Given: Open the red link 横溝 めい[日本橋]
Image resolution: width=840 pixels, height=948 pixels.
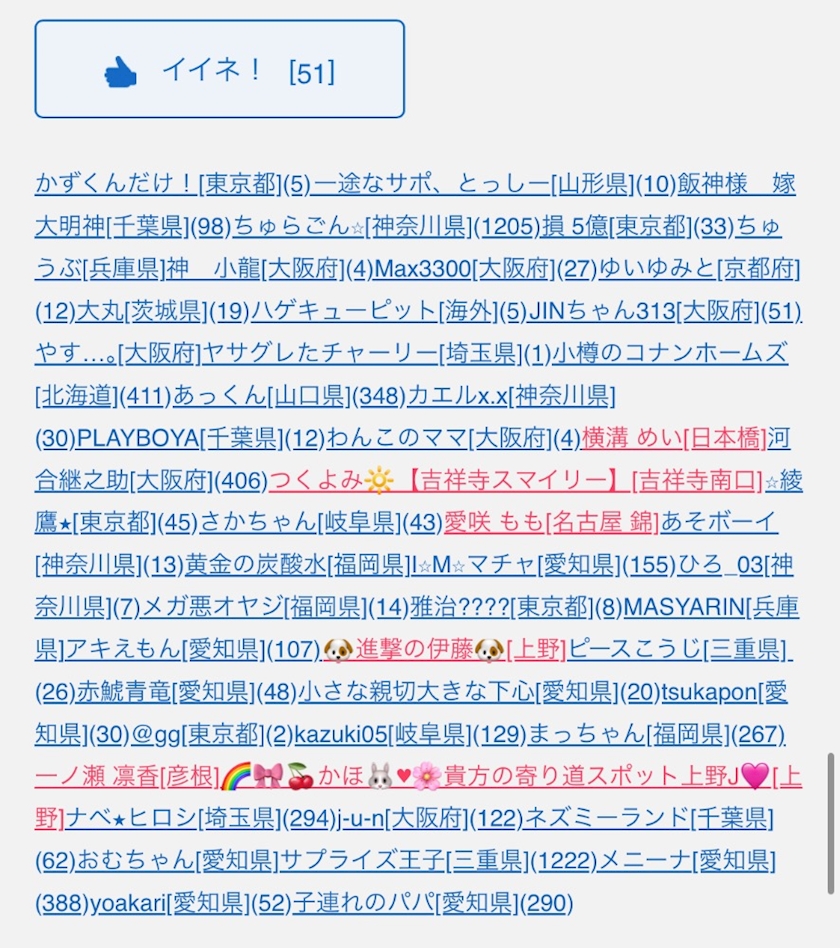Looking at the screenshot, I should (674, 438).
